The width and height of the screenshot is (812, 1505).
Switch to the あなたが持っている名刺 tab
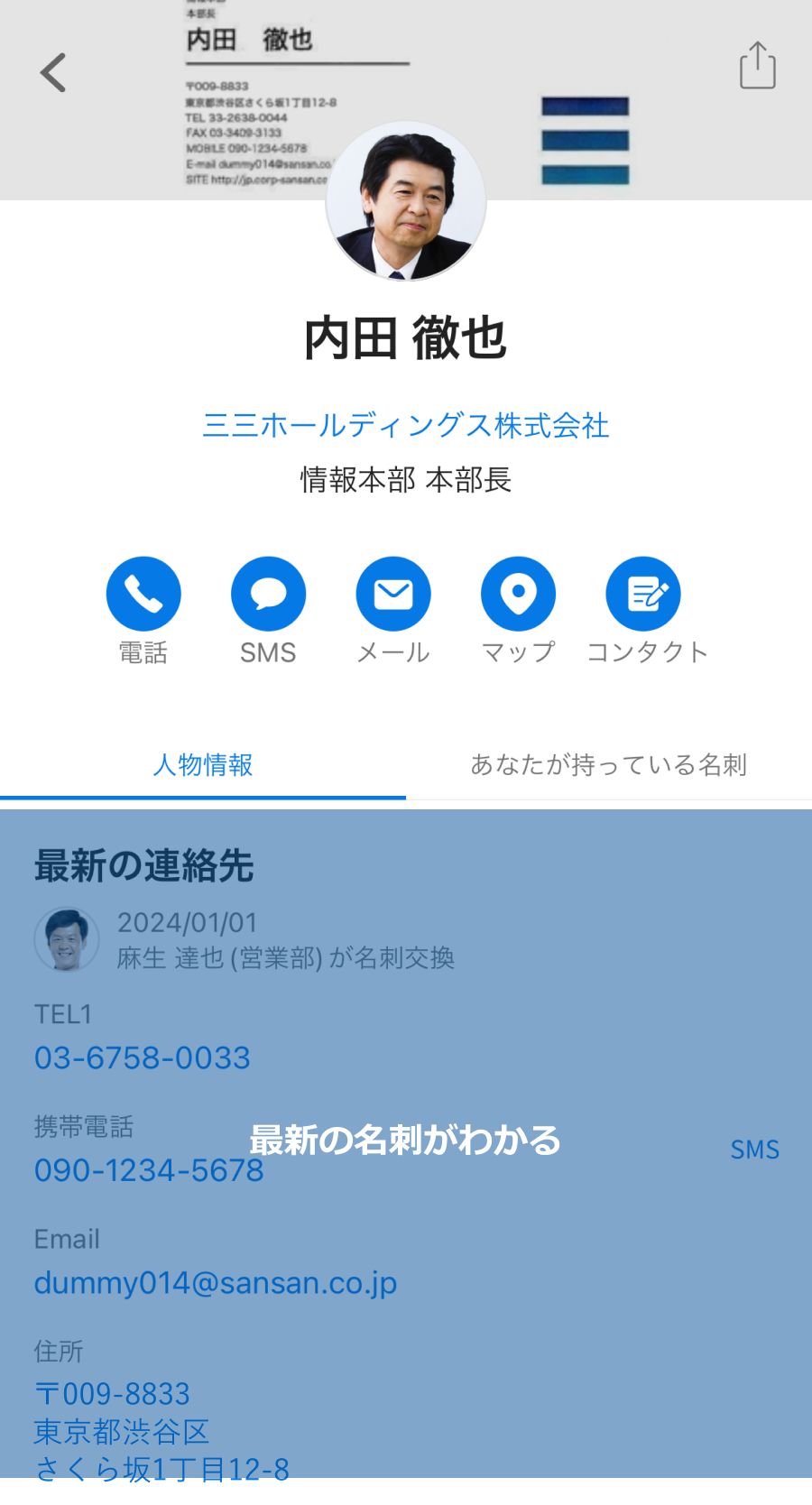609,765
